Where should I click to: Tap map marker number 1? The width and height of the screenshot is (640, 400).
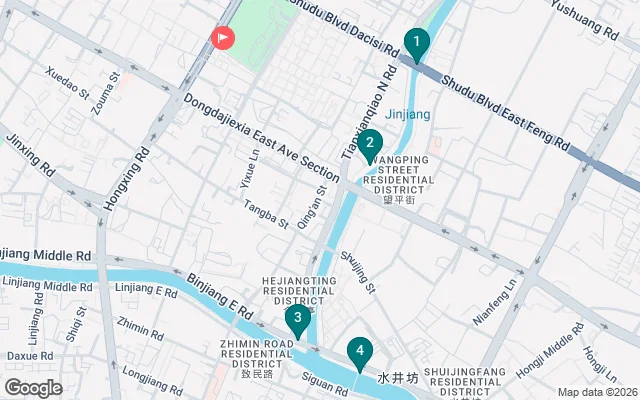pos(416,42)
